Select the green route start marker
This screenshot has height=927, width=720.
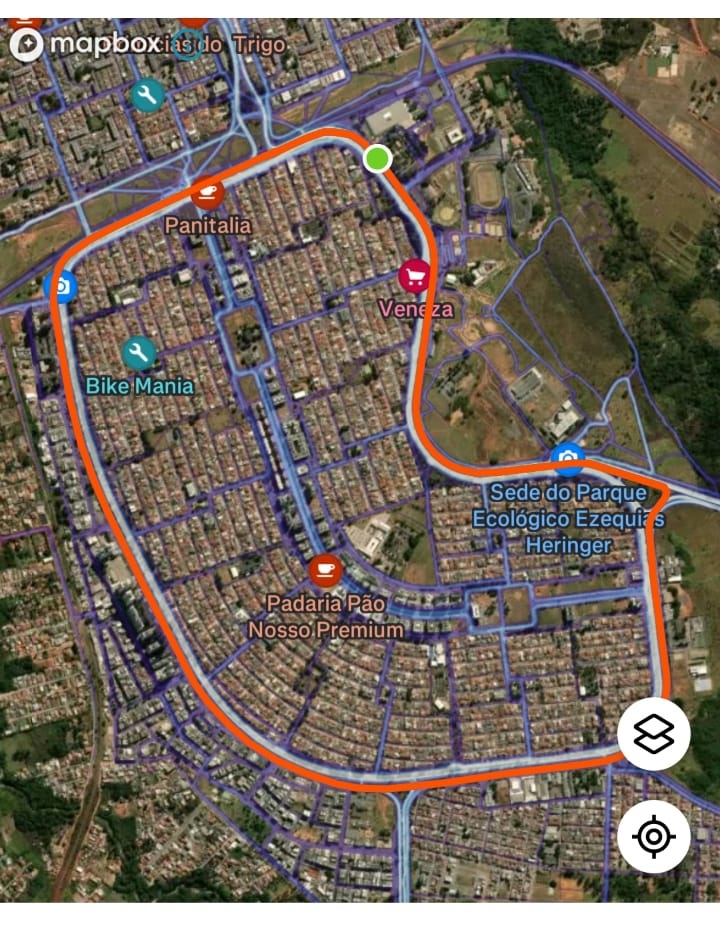coord(377,157)
